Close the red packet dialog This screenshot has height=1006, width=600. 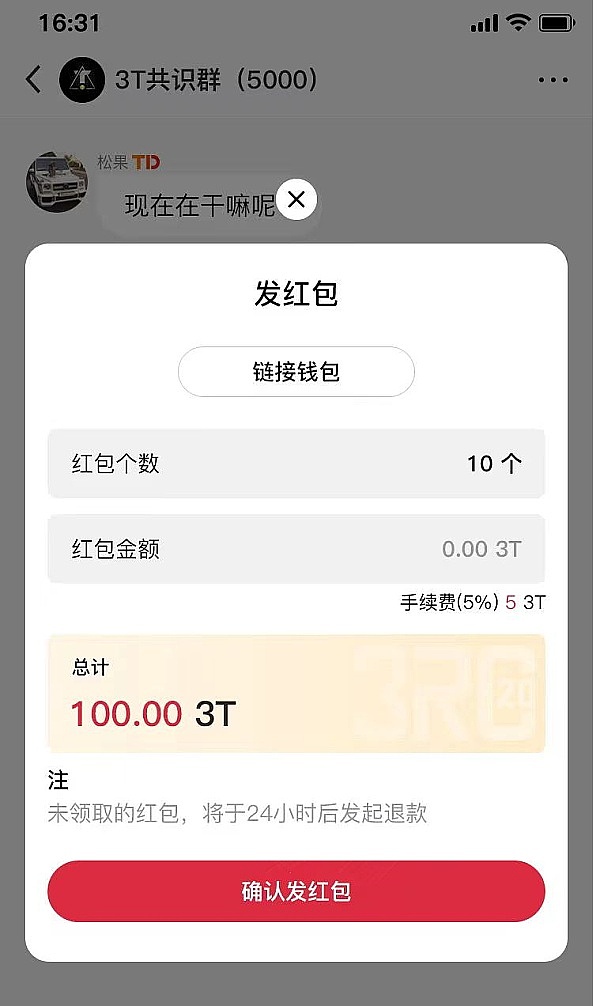coord(296,200)
